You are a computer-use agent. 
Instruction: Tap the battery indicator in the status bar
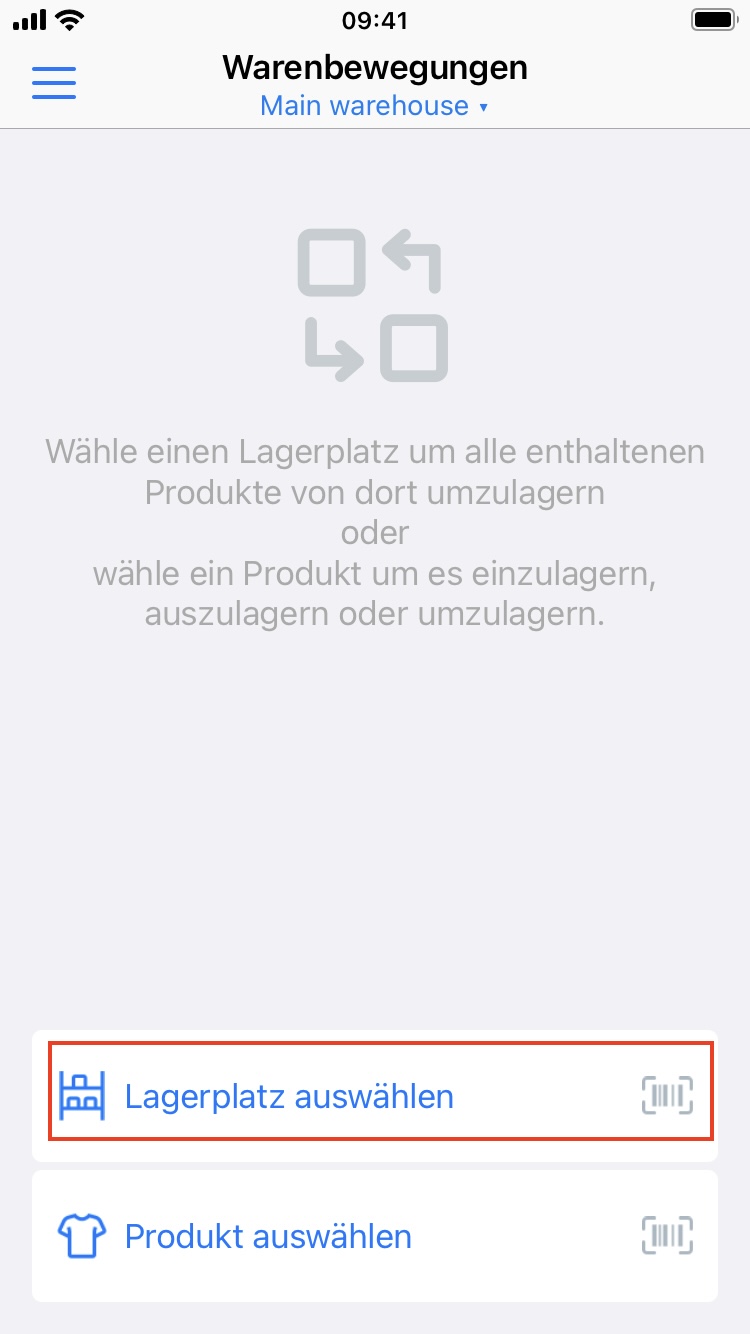[712, 19]
